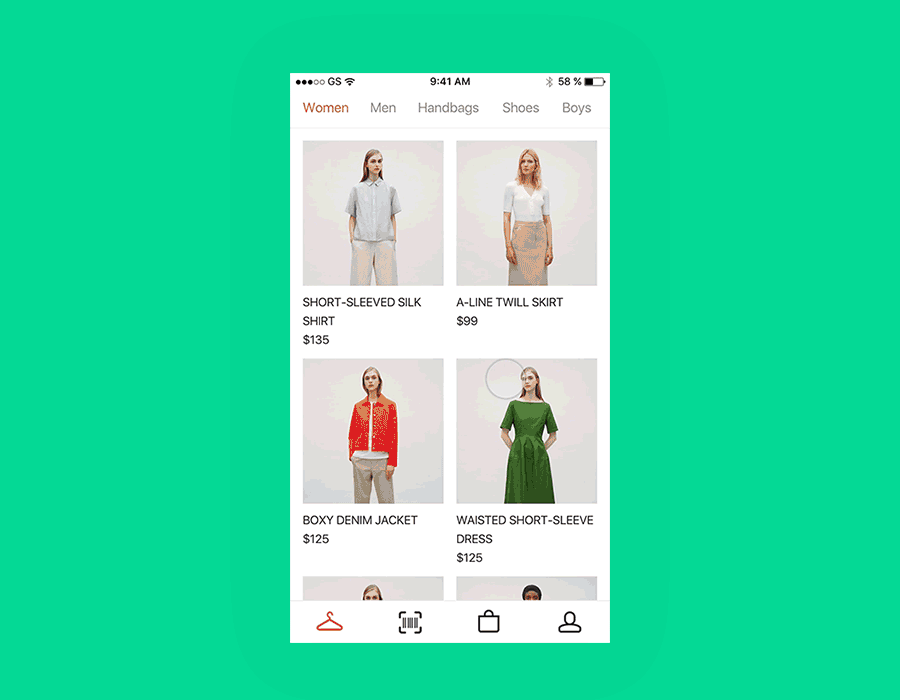900x700 pixels.
Task: Go to the profile tab
Action: pyautogui.click(x=569, y=622)
